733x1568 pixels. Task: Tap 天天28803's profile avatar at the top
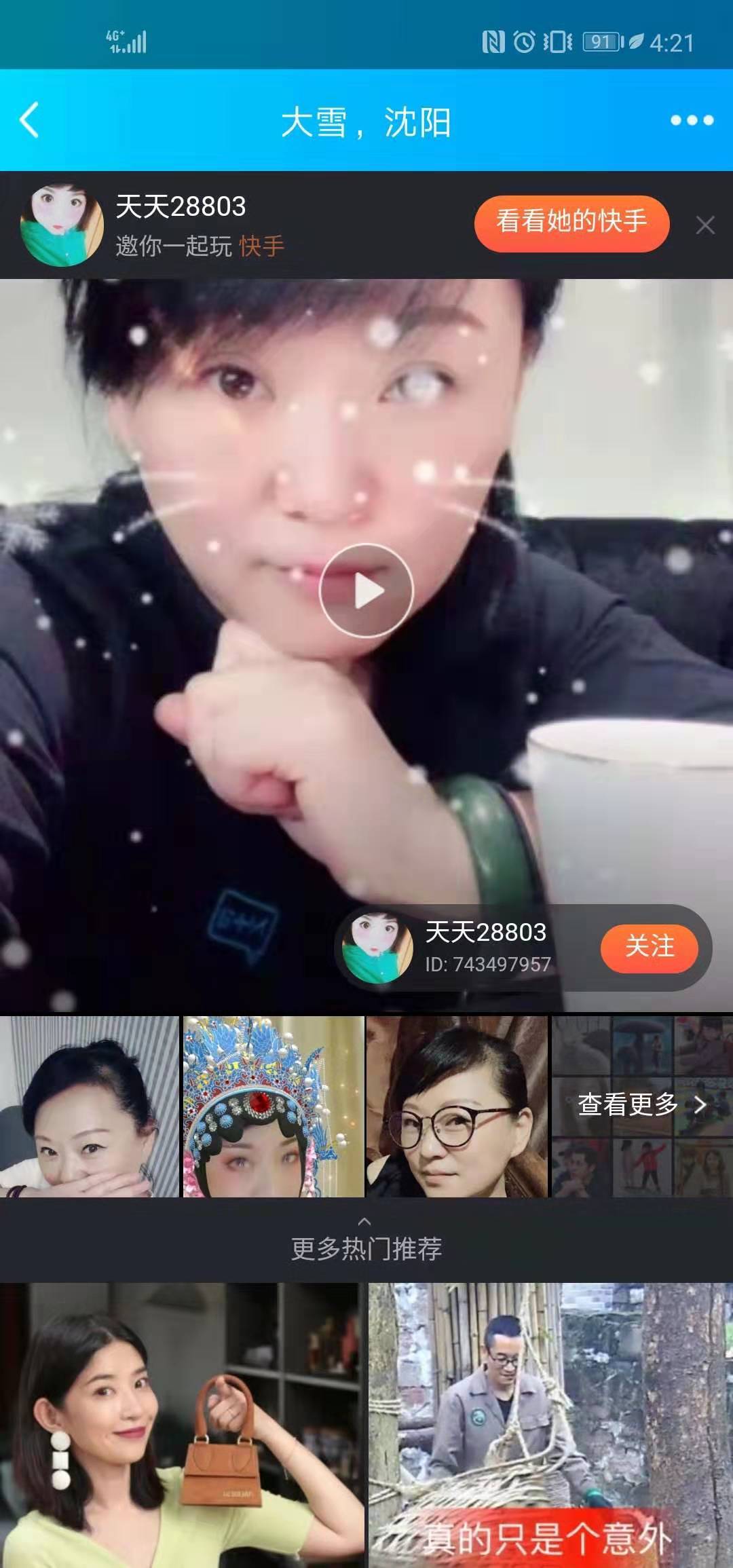[60, 224]
